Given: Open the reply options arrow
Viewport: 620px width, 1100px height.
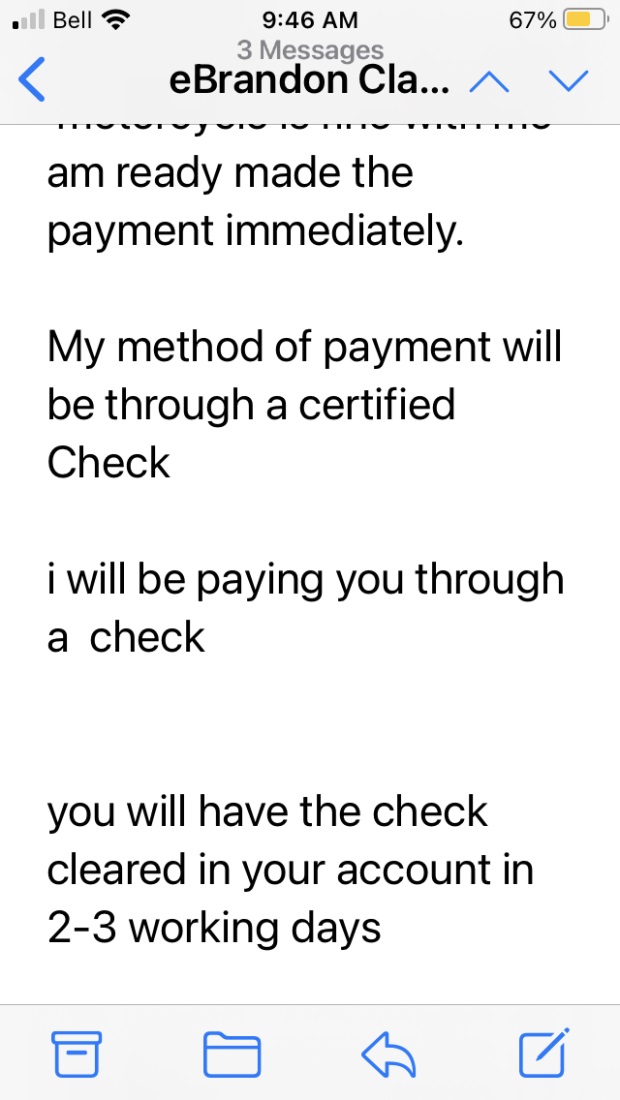Looking at the screenshot, I should coord(387,1054).
